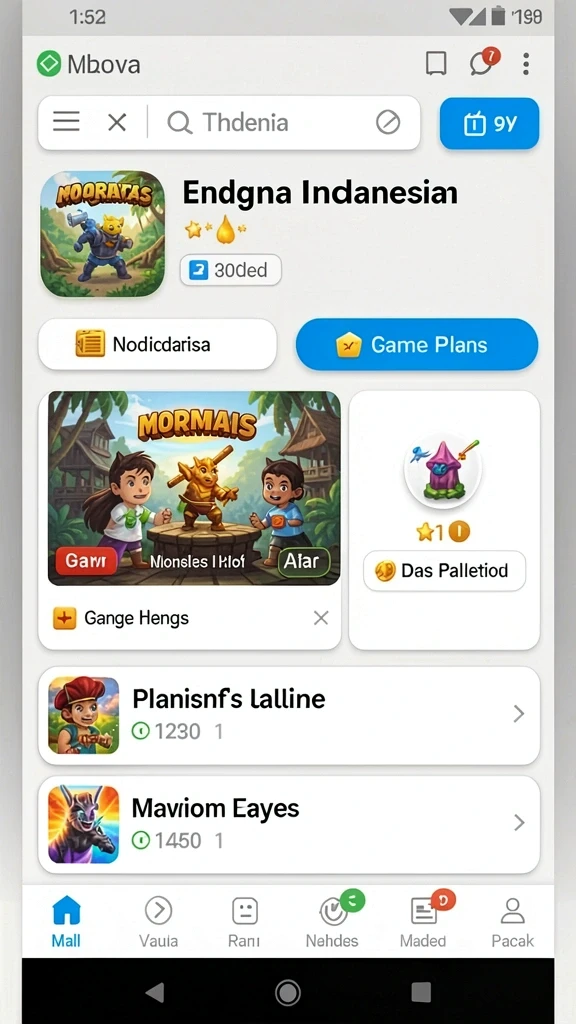This screenshot has width=576, height=1024.
Task: Tap the blue 9Y button
Action: [x=489, y=123]
